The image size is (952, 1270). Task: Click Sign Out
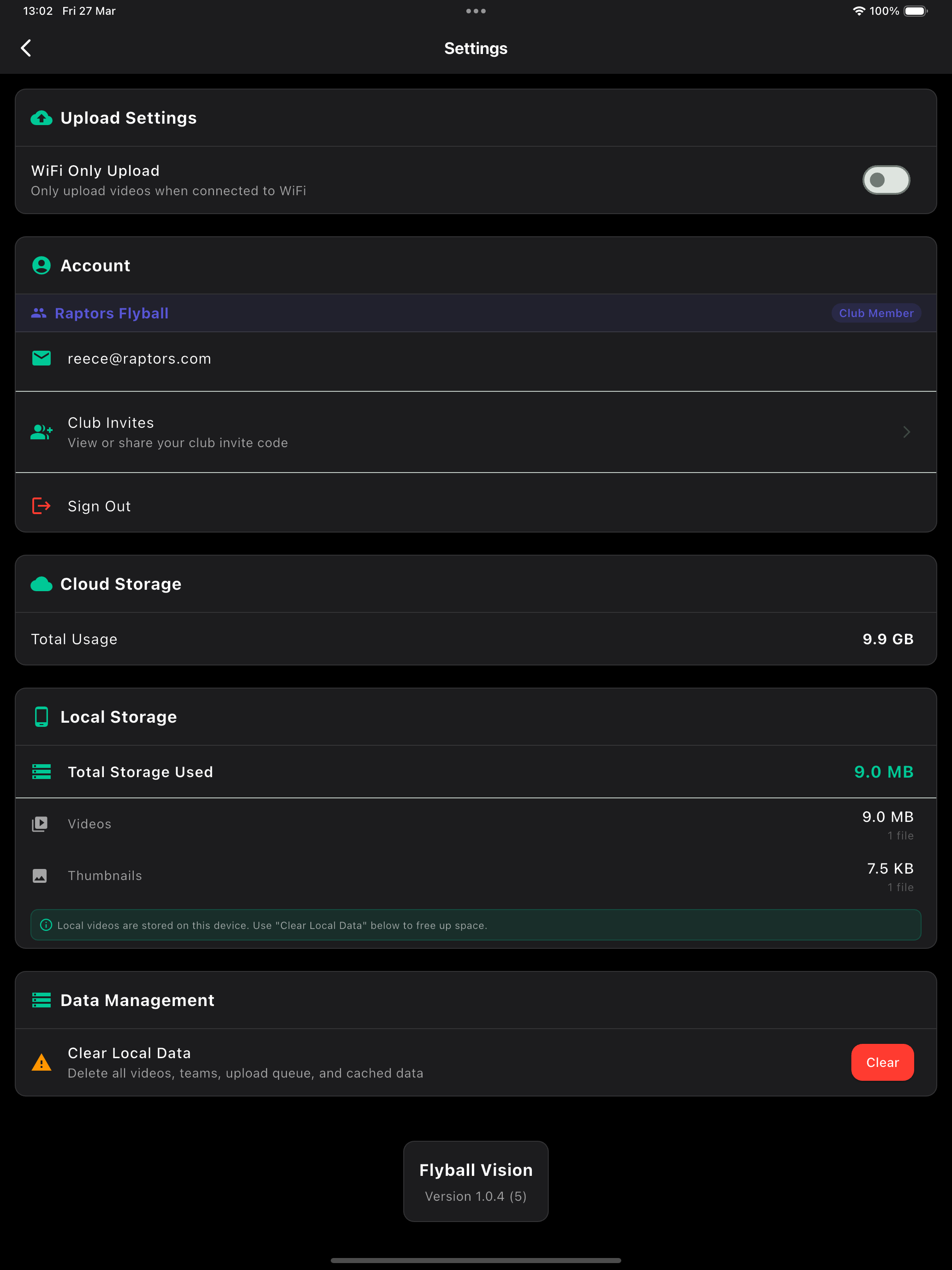(x=99, y=506)
